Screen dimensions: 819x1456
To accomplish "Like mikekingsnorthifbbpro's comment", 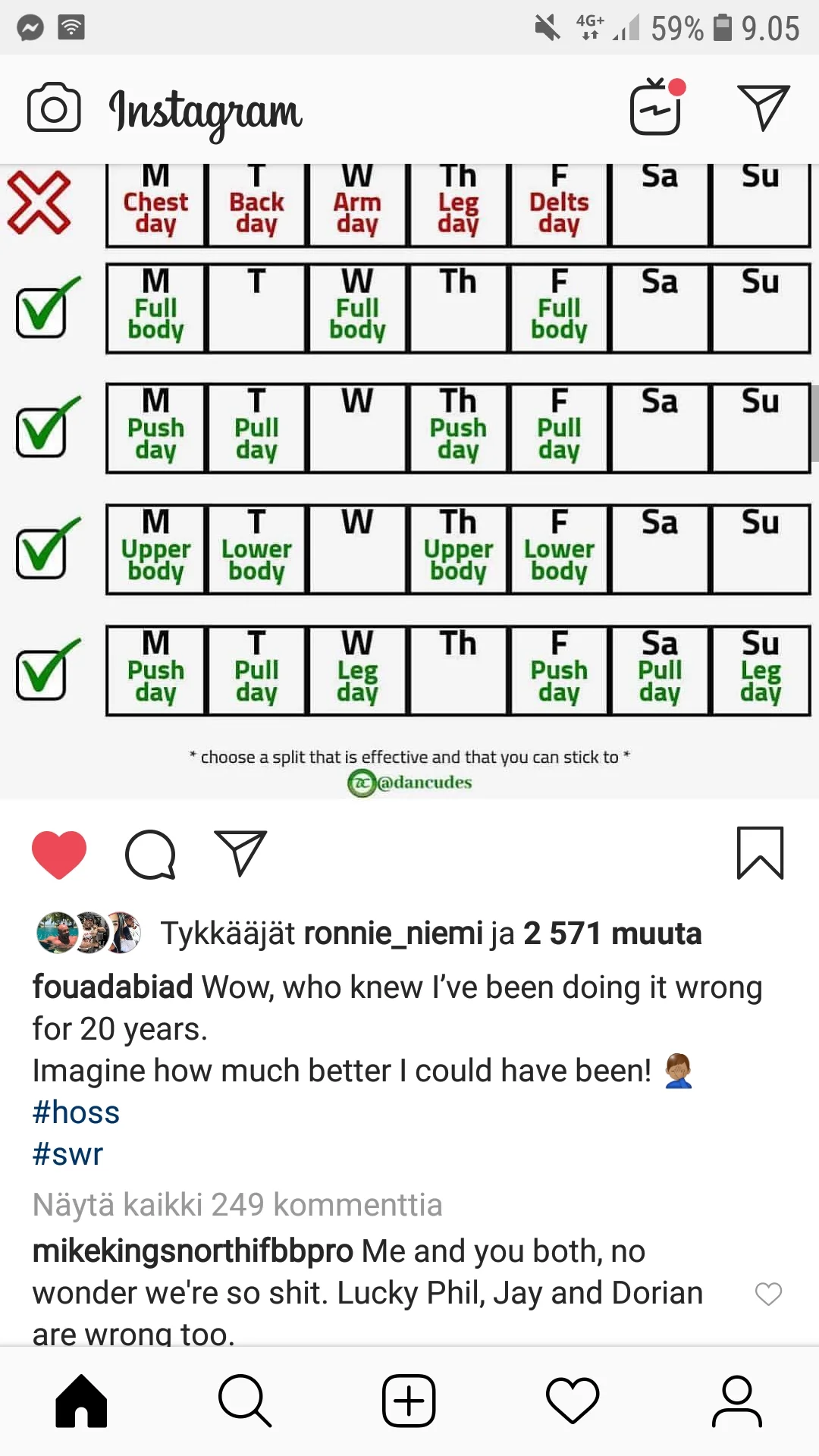I will (768, 1294).
